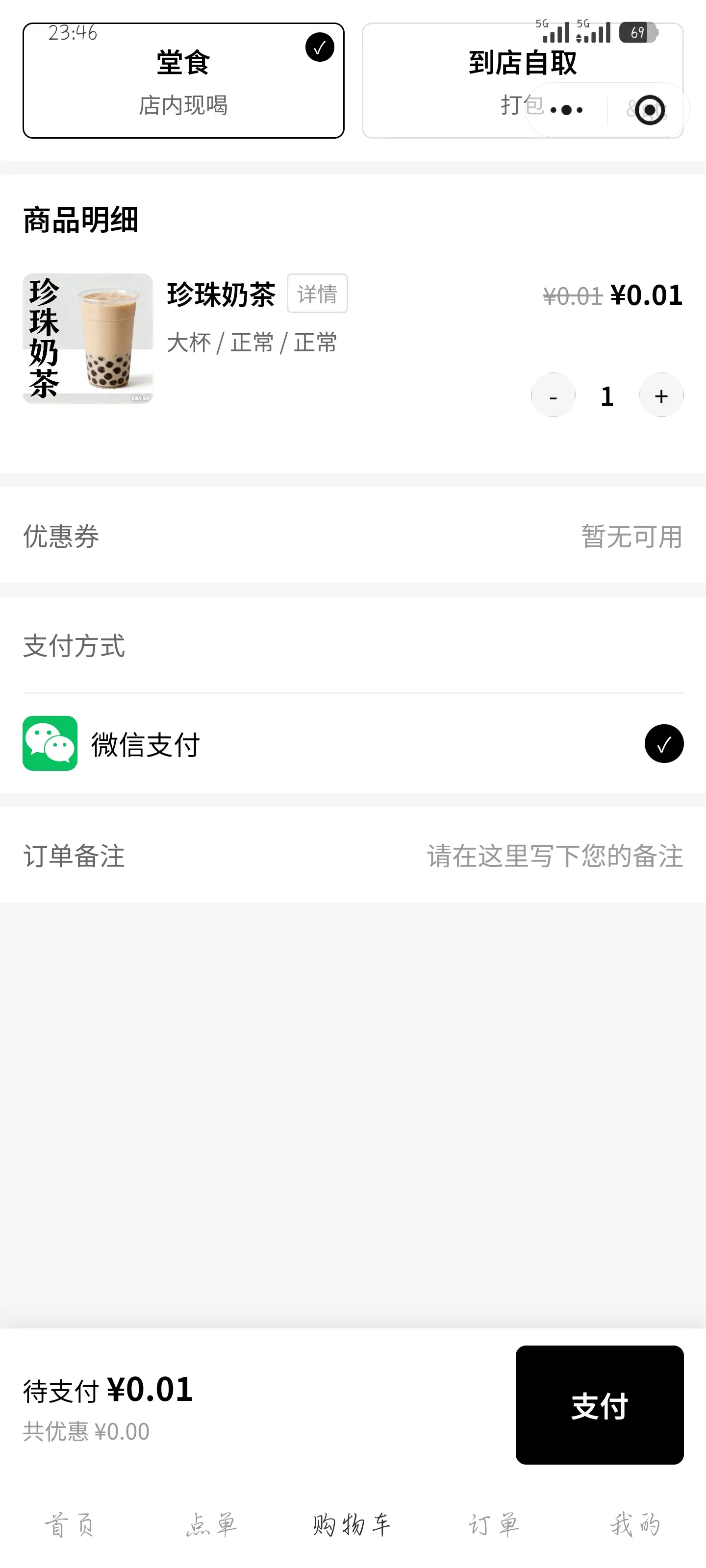Select the 堂食 dine-in option
Screen dimensions: 706x1568
click(183, 80)
